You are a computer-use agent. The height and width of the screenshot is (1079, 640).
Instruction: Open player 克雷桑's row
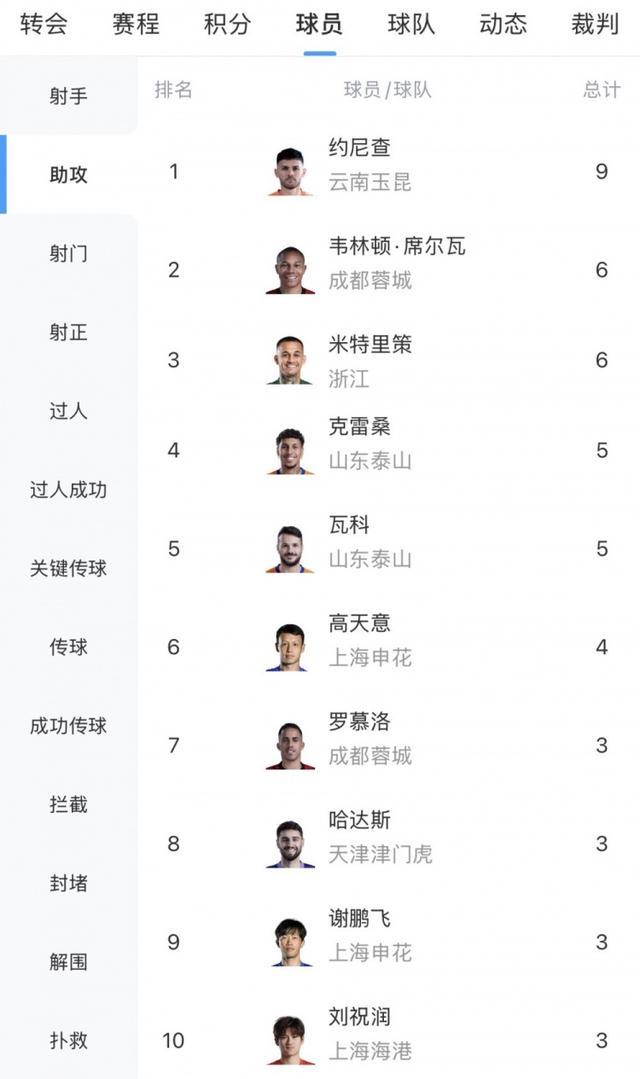(389, 450)
